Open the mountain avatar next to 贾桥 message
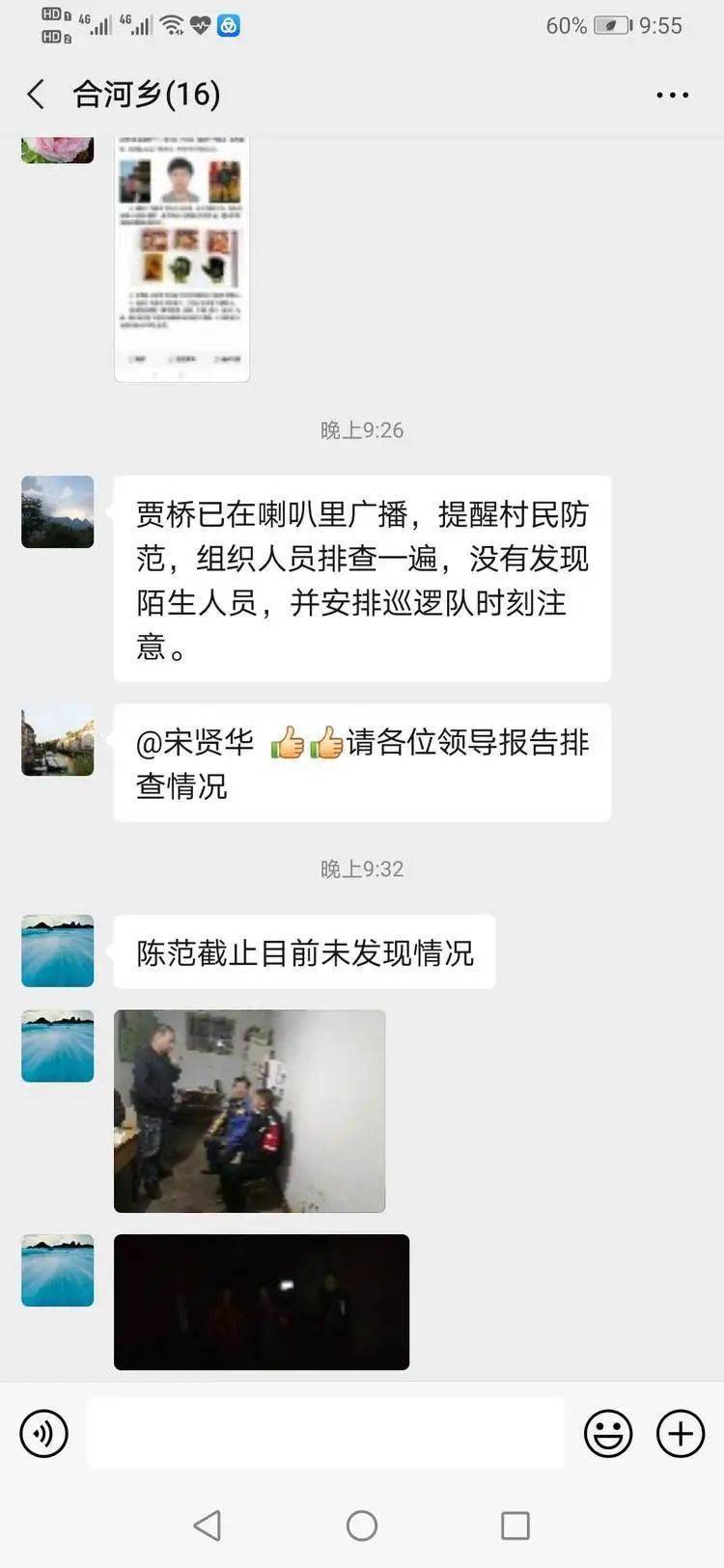Image resolution: width=724 pixels, height=1568 pixels. point(58,511)
